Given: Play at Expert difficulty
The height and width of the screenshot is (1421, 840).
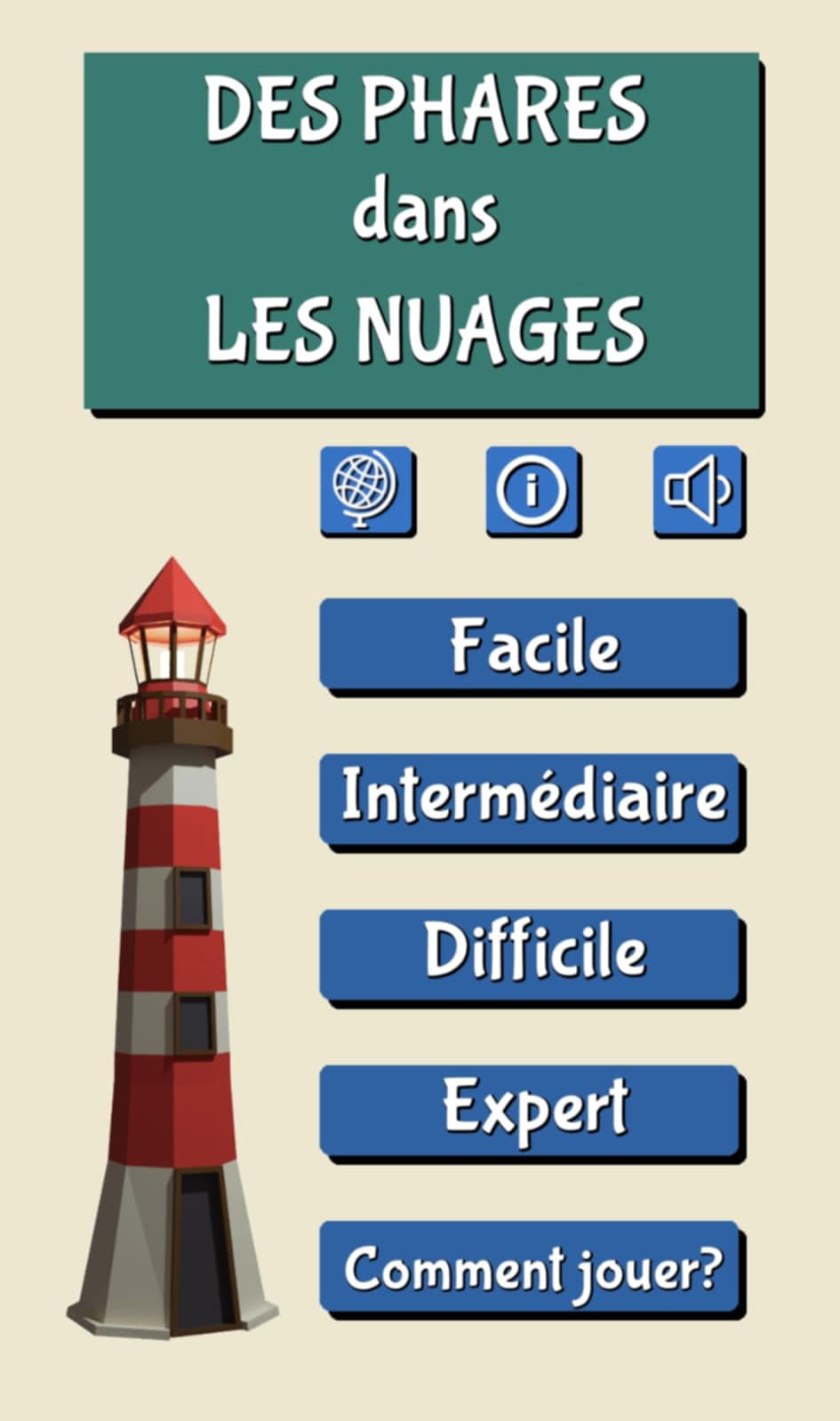Looking at the screenshot, I should [x=530, y=1109].
